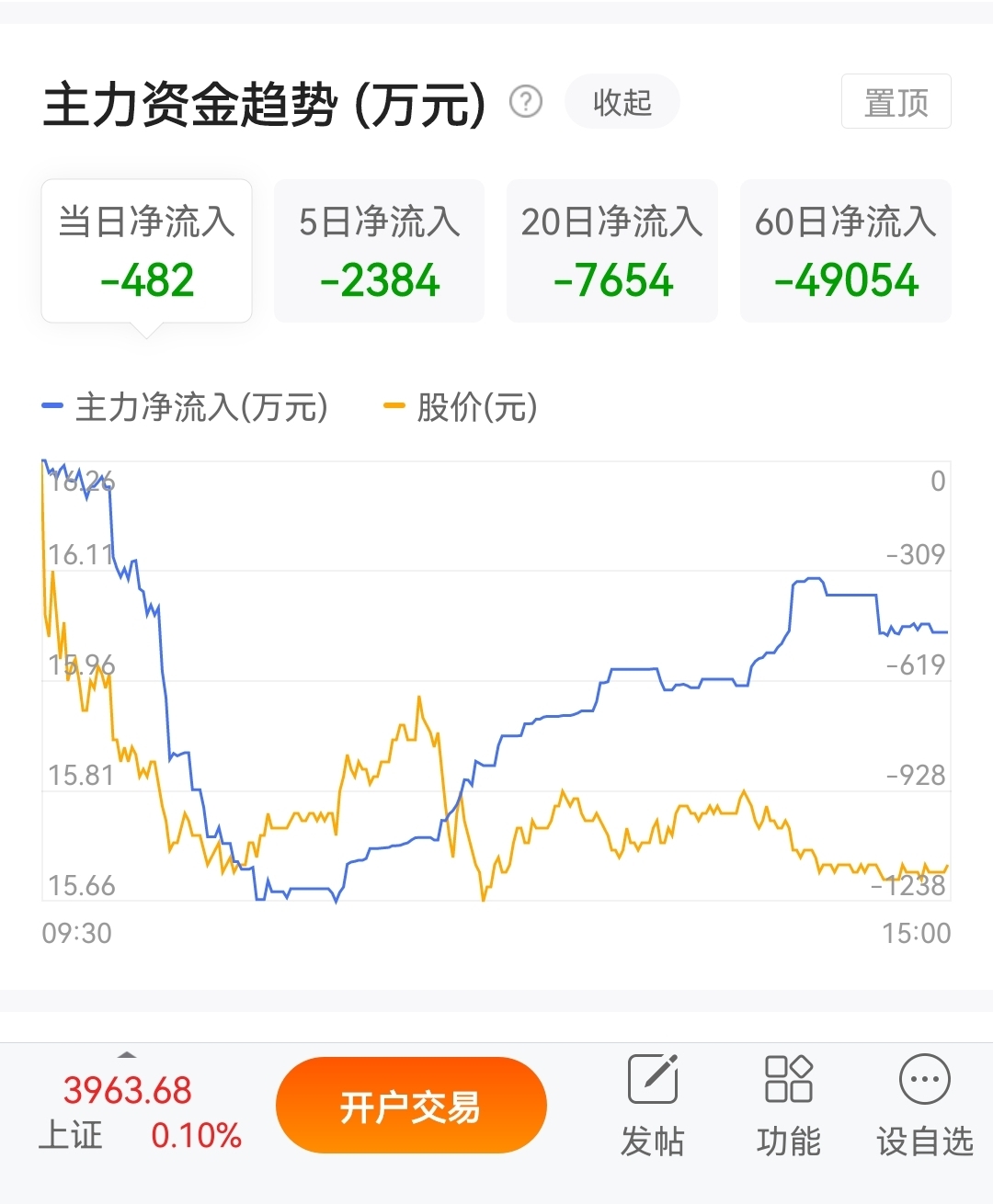Tap the 开户交易 button

pos(411,1106)
